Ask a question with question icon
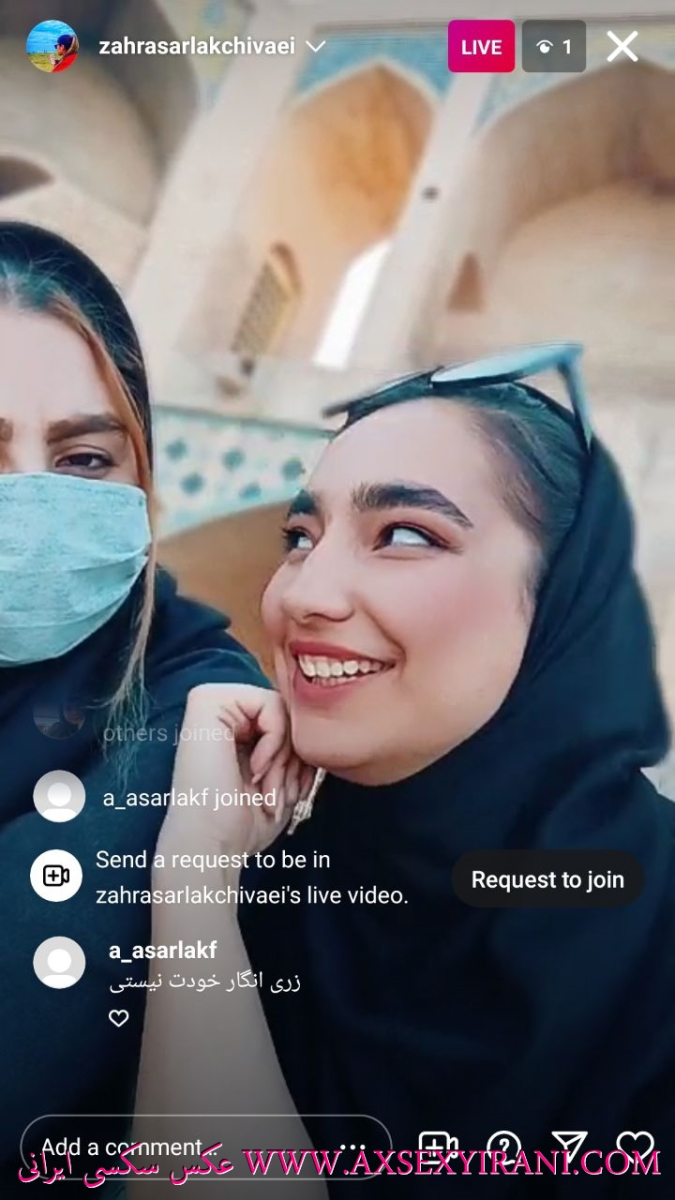 (503, 1148)
